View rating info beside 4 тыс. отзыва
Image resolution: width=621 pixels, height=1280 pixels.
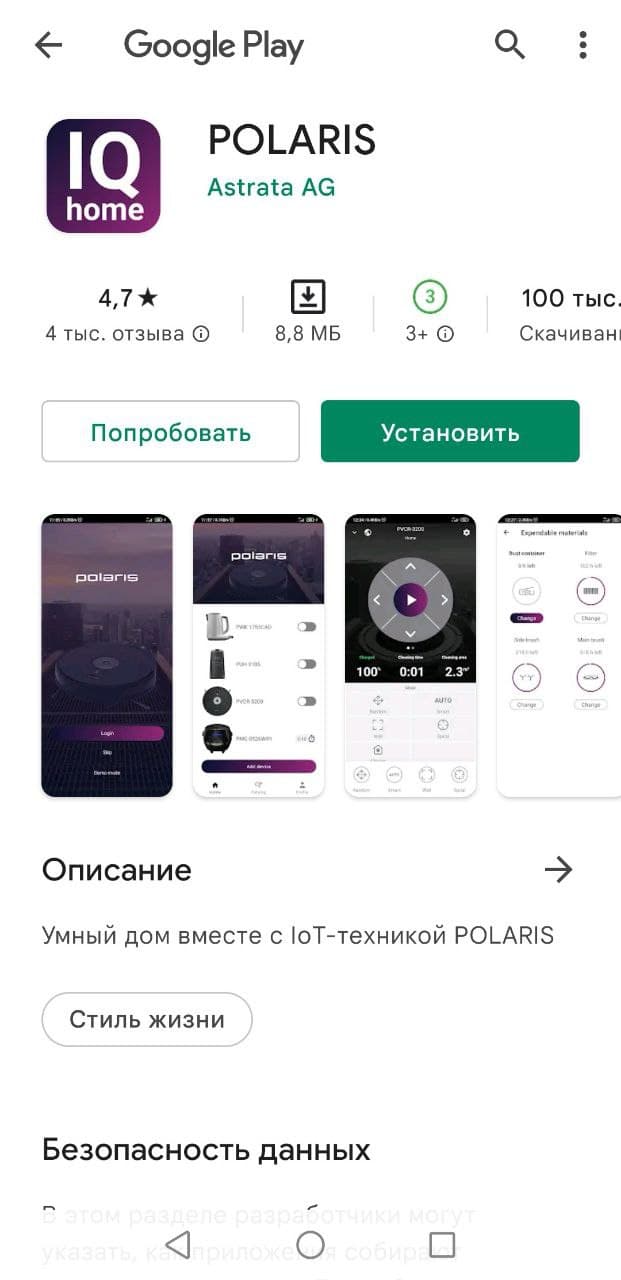[201, 334]
